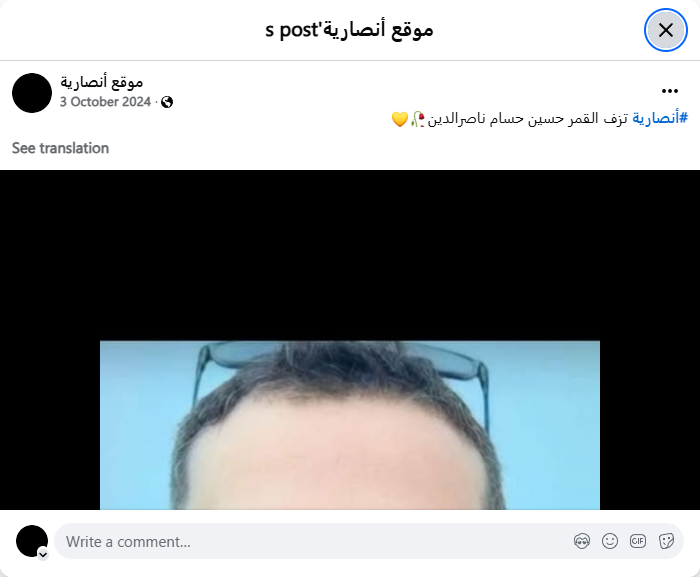Close the post dialog
700x577 pixels.
pos(666,30)
